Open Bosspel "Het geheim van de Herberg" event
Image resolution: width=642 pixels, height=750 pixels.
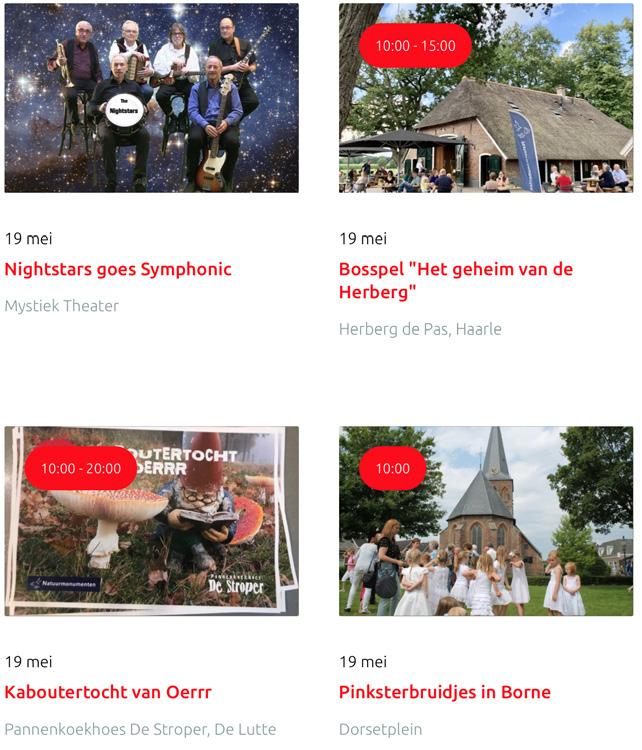click(456, 280)
